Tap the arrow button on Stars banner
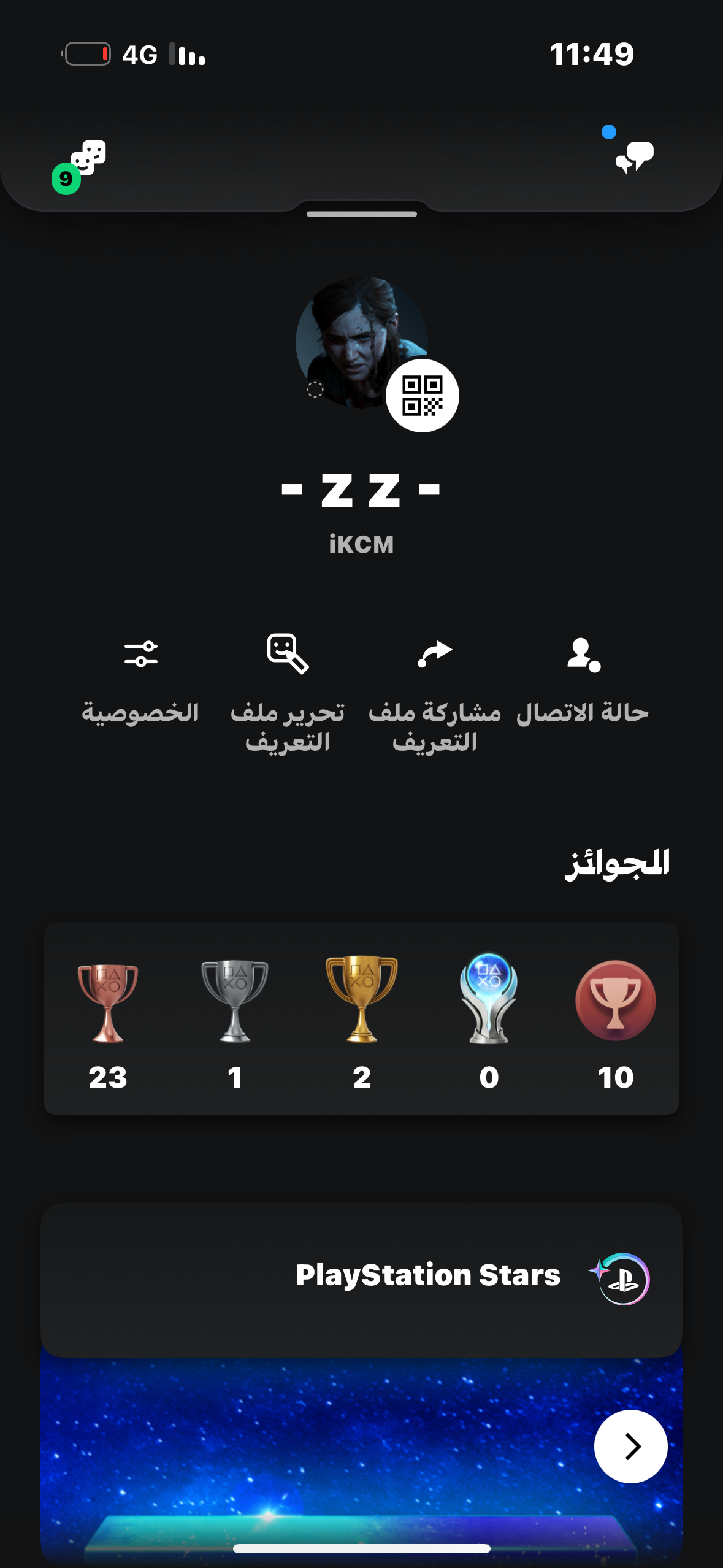The image size is (723, 1568). [x=630, y=1446]
